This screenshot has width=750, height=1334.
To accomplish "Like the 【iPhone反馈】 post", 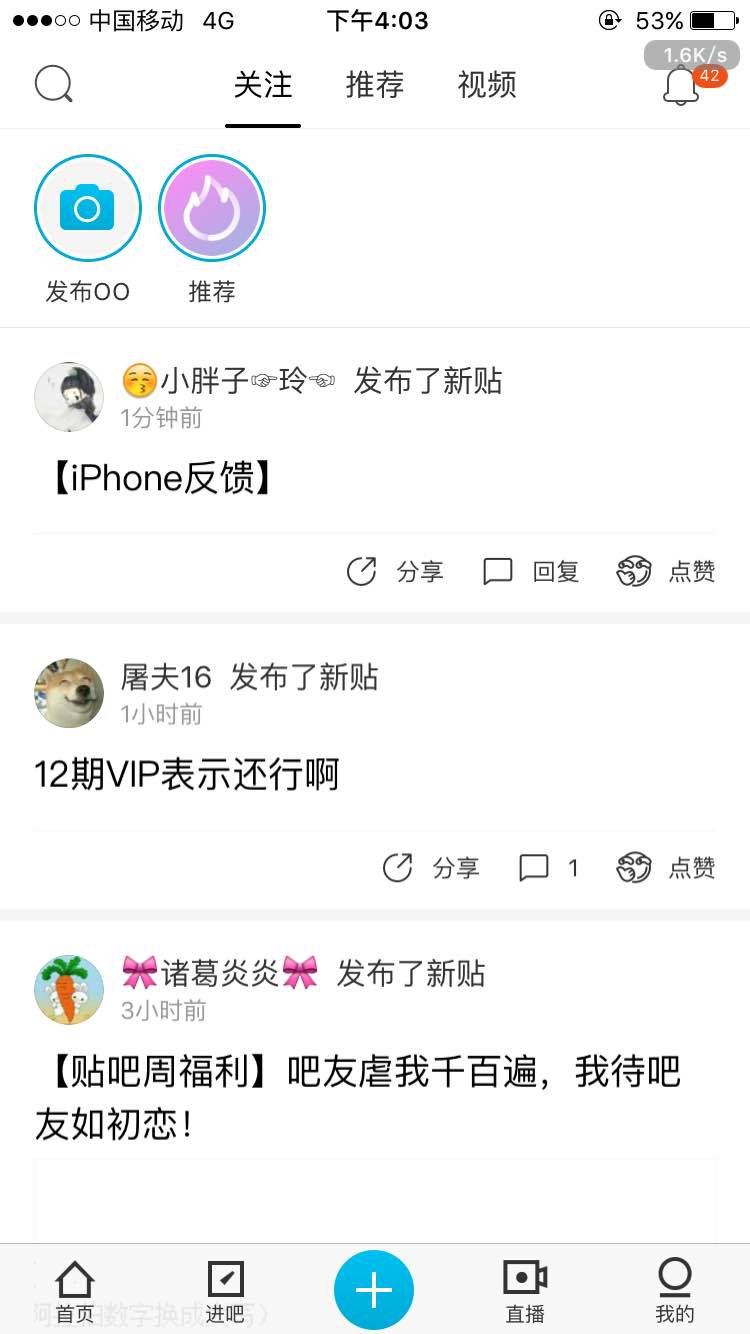I will coord(666,572).
